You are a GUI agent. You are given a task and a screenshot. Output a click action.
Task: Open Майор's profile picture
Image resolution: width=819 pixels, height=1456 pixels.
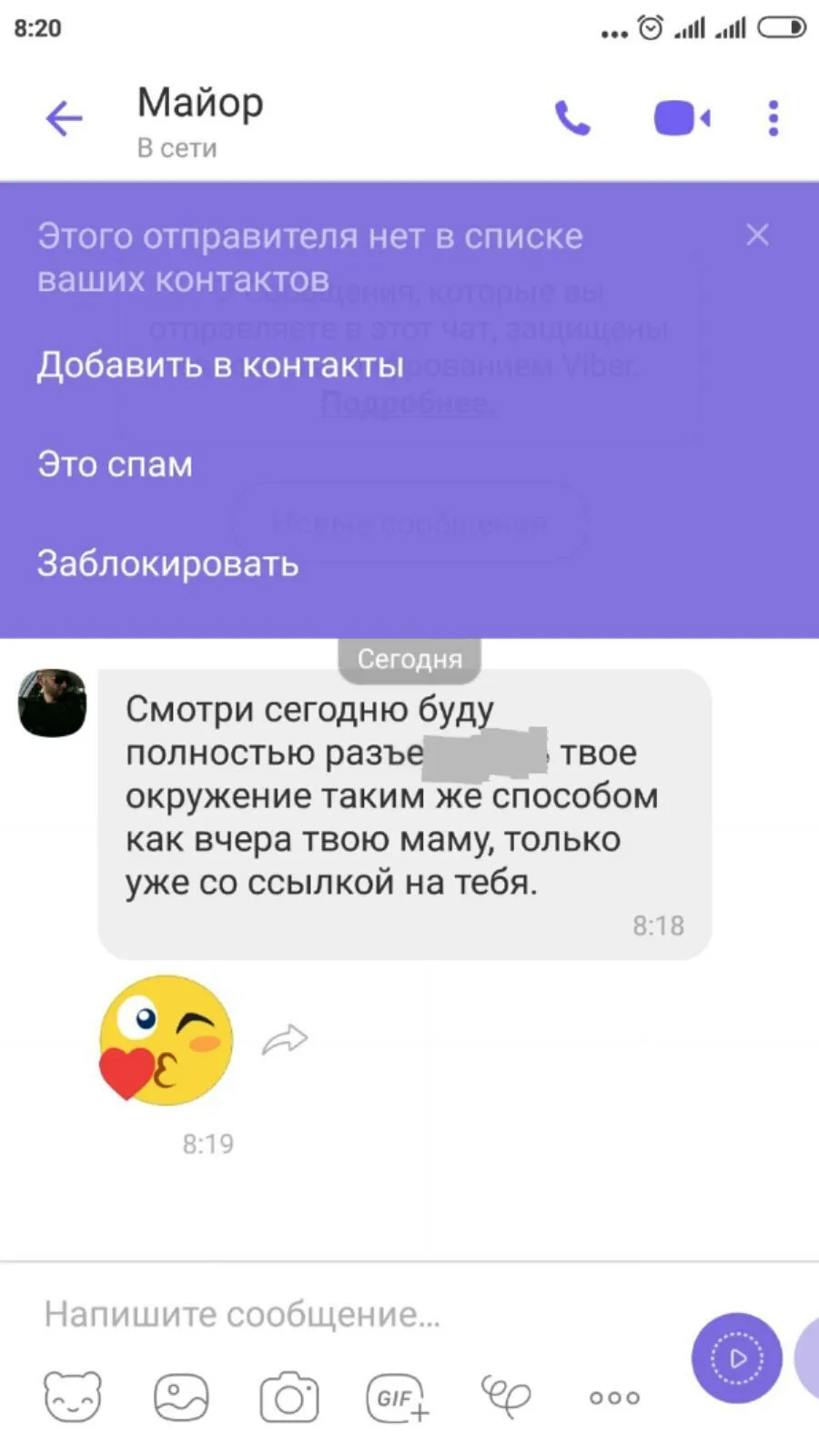[x=52, y=703]
